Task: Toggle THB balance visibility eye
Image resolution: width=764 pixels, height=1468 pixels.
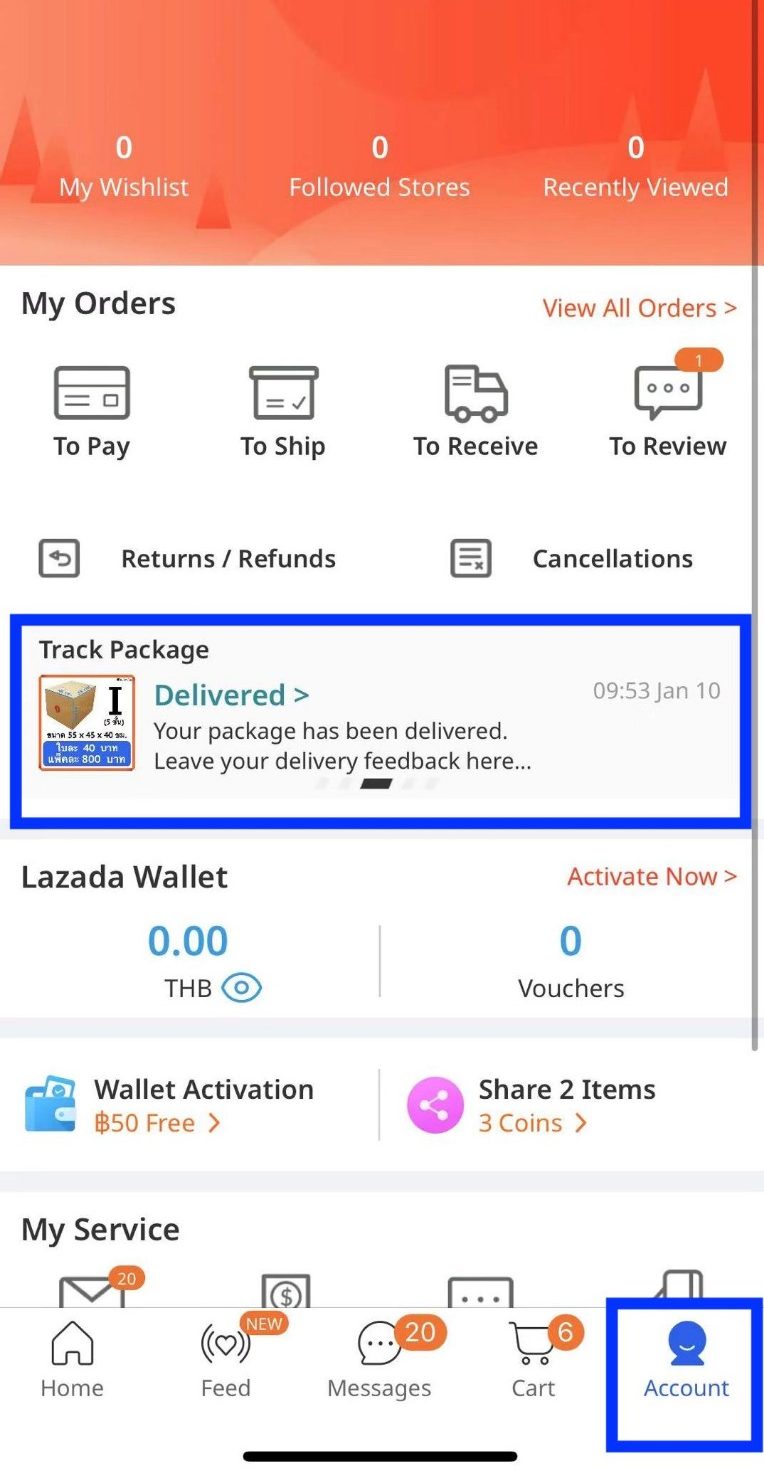Action: tap(241, 989)
